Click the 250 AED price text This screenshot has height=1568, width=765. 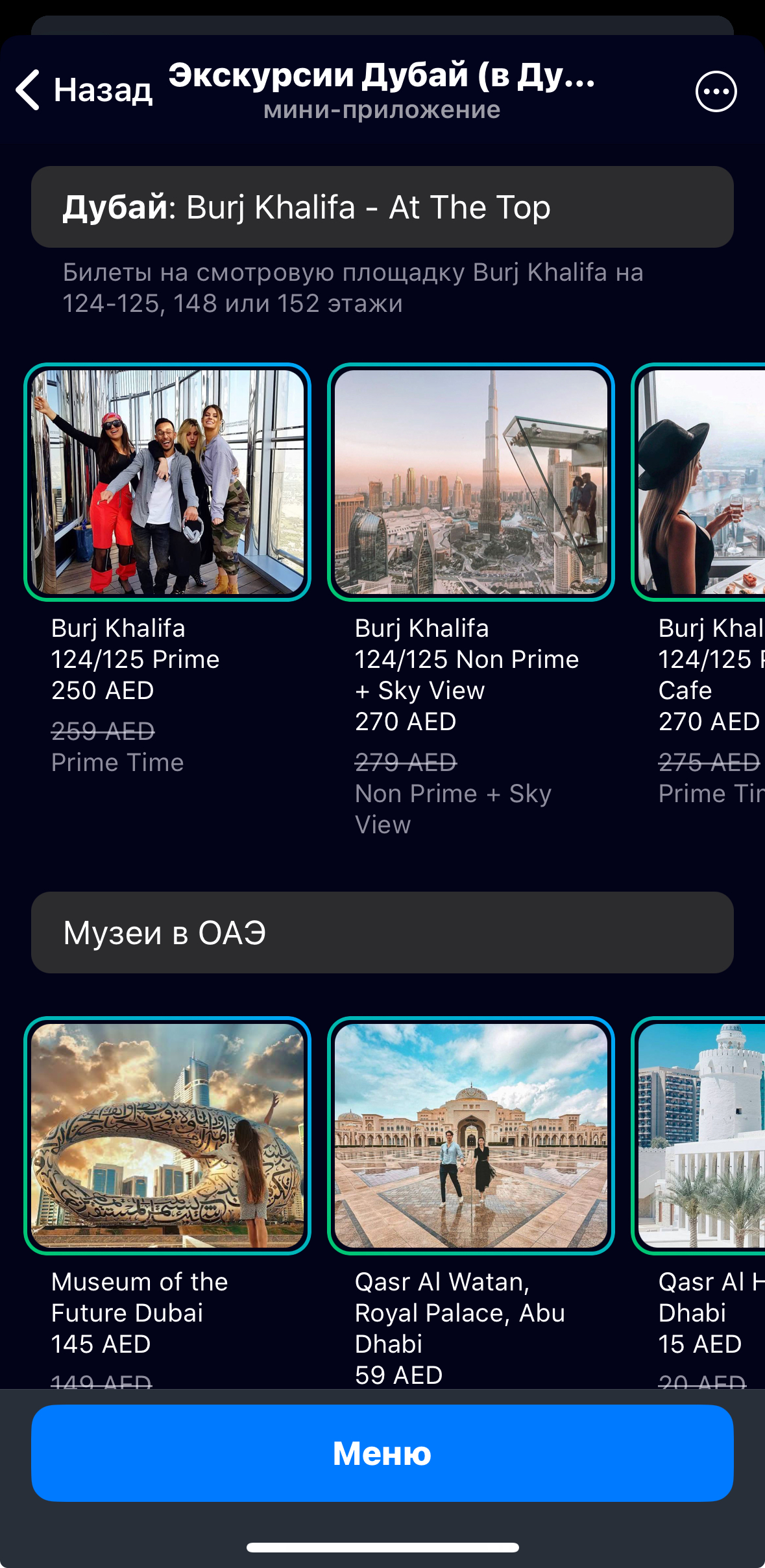(x=101, y=690)
